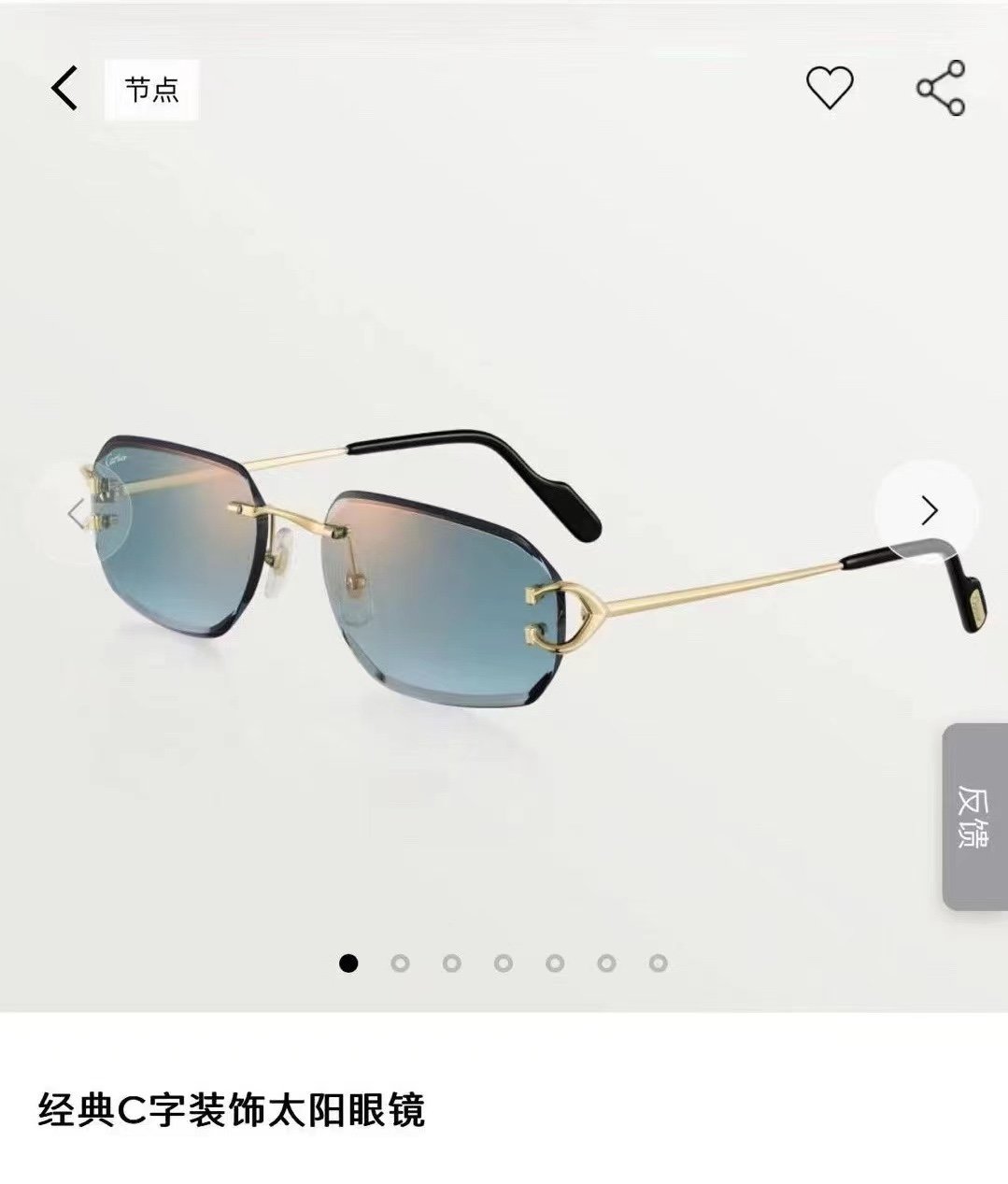The image size is (1008, 1184).
Task: Tap the 节点 label next to back arrow
Action: point(151,90)
